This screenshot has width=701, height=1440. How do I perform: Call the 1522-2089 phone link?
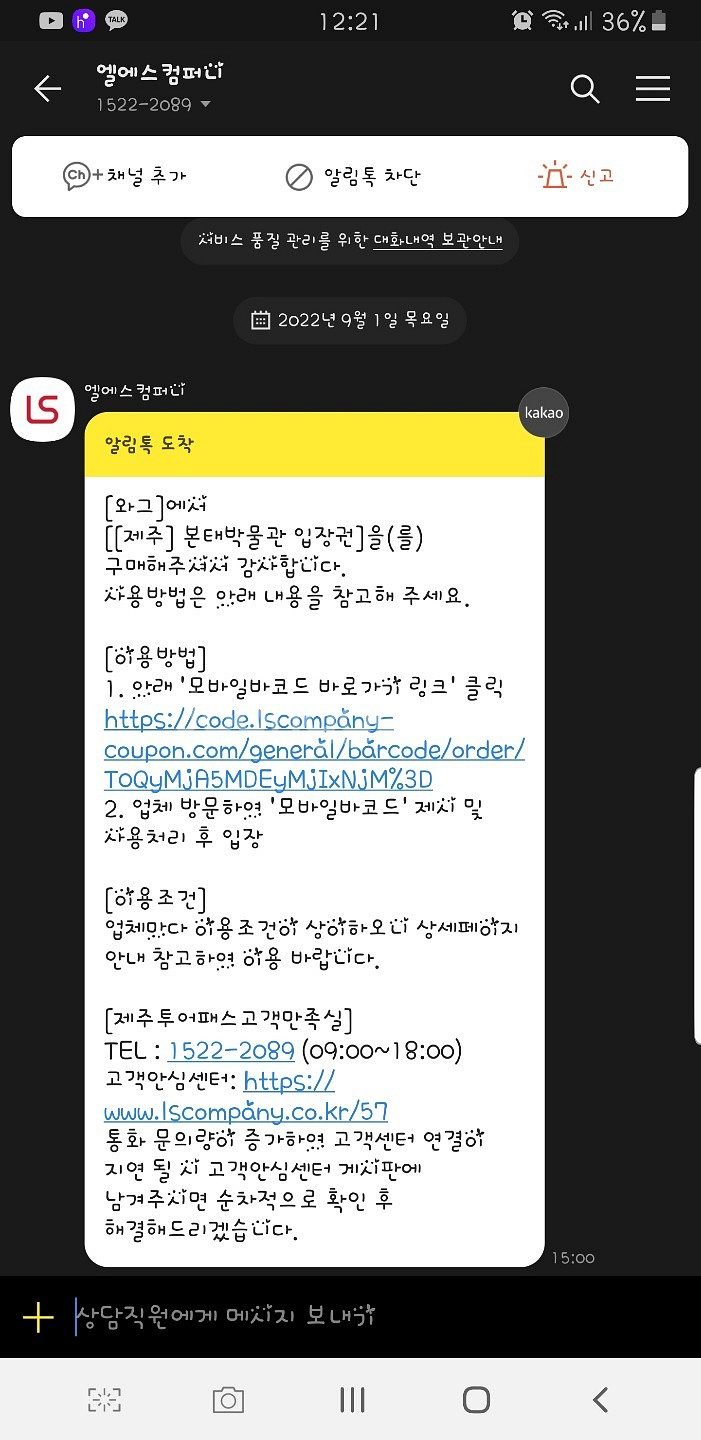(x=231, y=1050)
